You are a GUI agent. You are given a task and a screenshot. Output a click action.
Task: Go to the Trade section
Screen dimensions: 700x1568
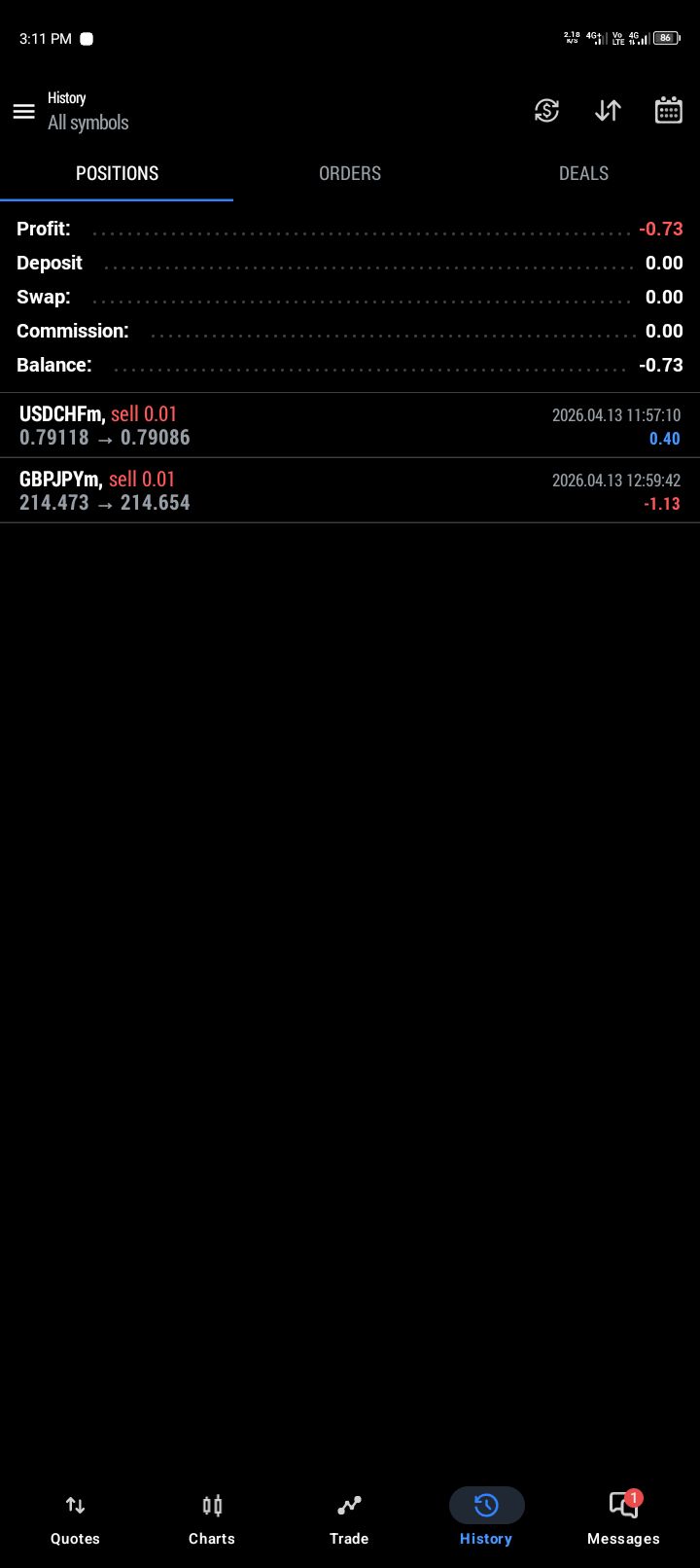click(349, 1519)
